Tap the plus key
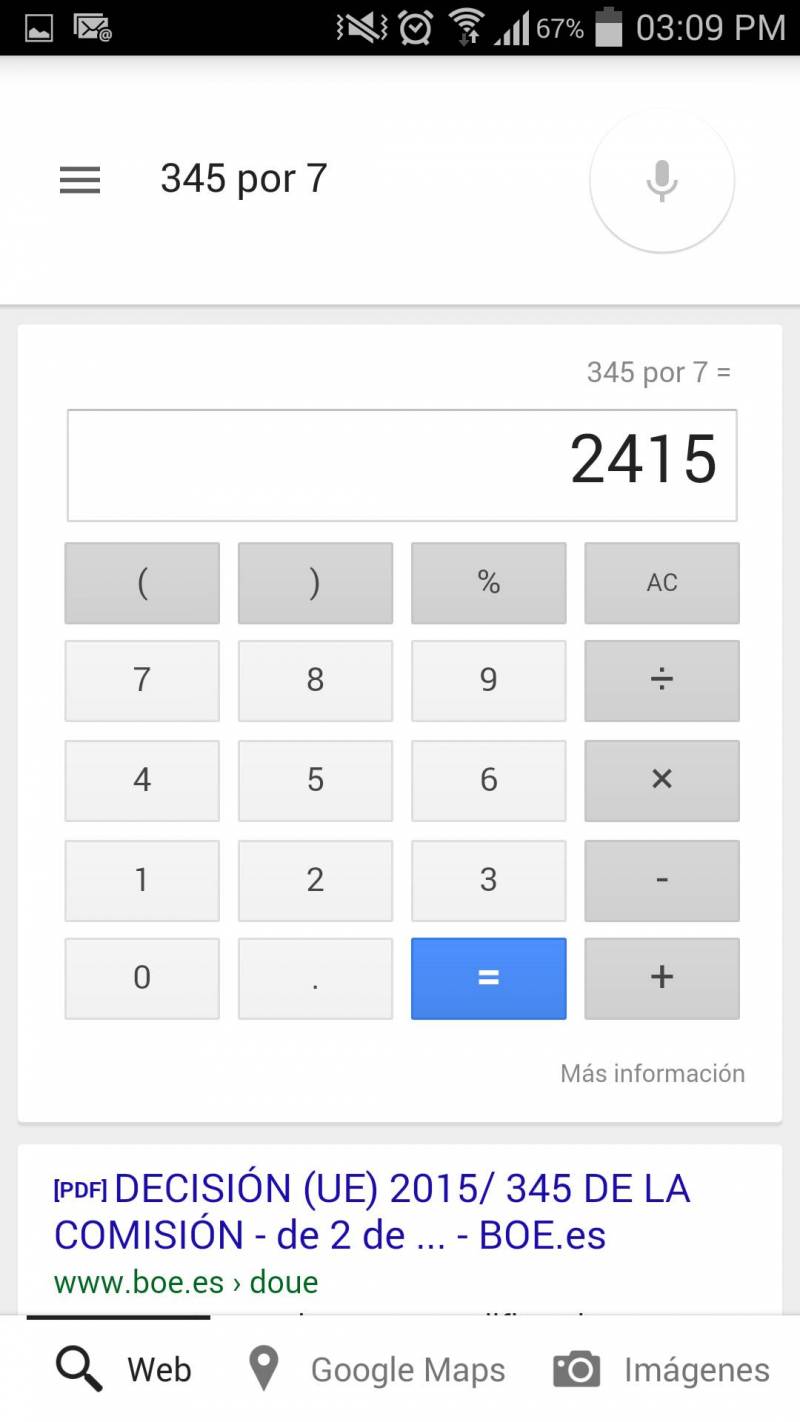The height and width of the screenshot is (1422, 800). coord(662,979)
